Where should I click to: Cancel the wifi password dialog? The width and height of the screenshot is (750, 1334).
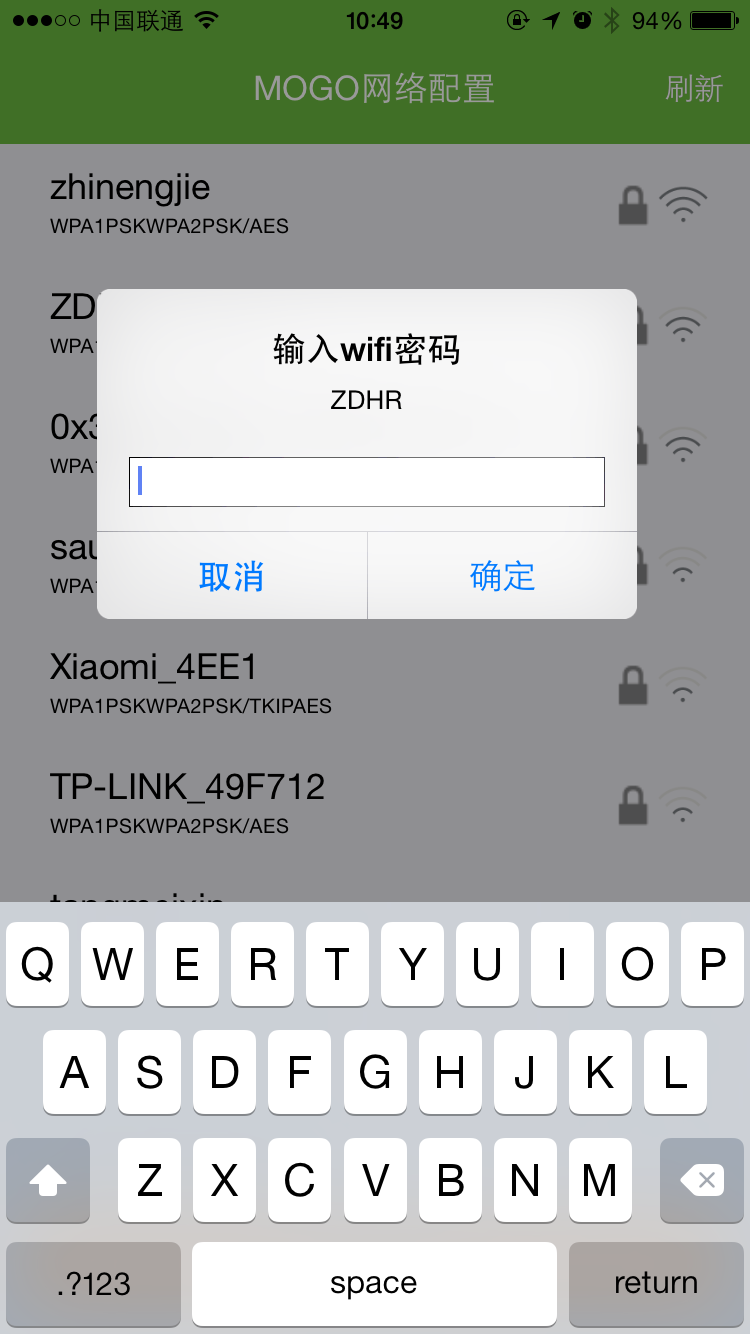232,576
